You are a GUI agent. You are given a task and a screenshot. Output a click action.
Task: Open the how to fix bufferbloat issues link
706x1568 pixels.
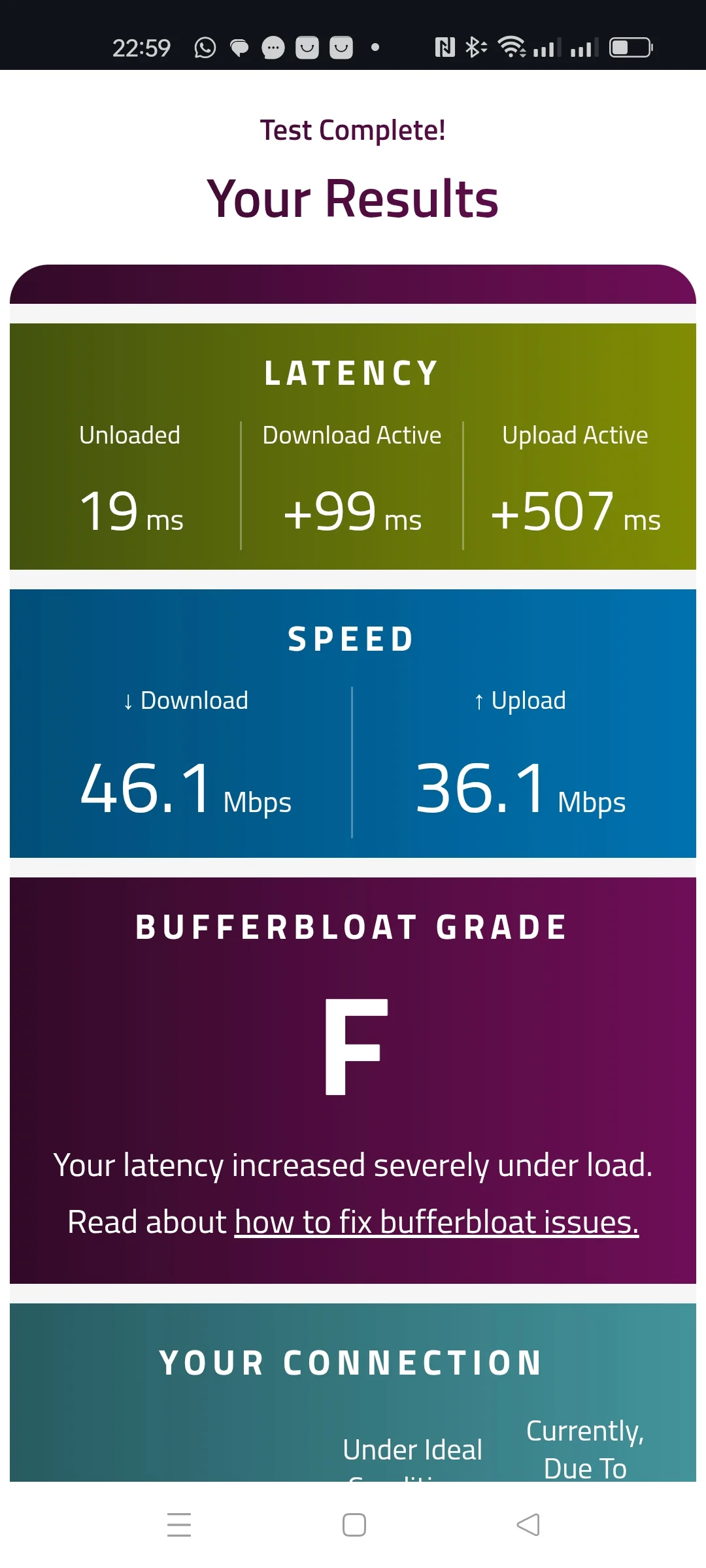tap(436, 1222)
